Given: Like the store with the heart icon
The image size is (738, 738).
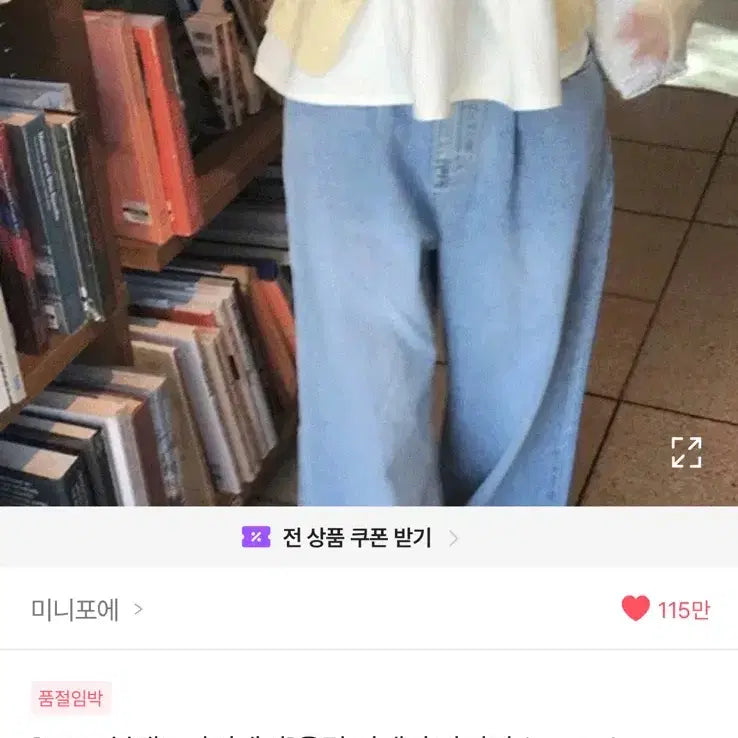Looking at the screenshot, I should point(636,608).
